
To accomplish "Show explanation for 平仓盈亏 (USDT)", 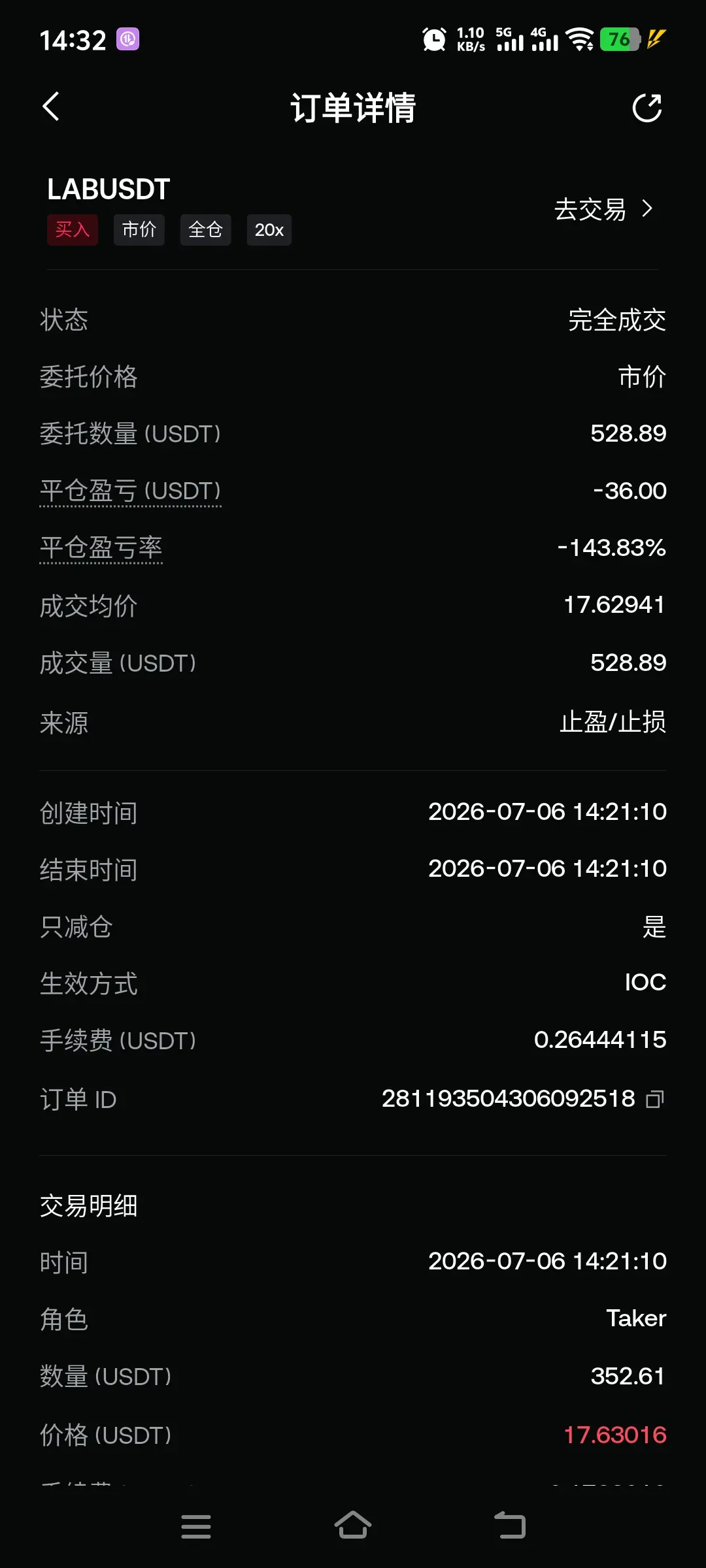I will point(130,491).
